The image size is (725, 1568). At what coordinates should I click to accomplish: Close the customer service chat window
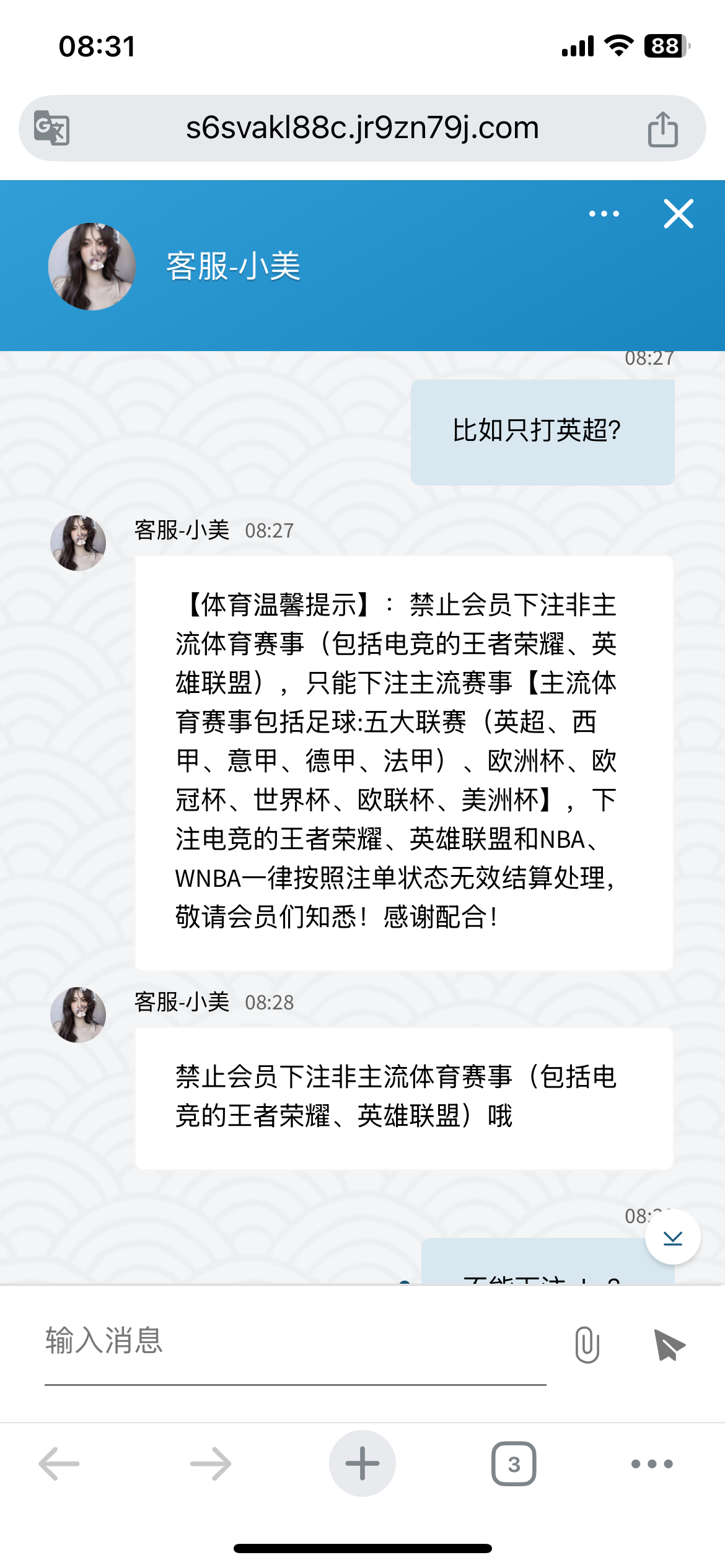click(679, 214)
